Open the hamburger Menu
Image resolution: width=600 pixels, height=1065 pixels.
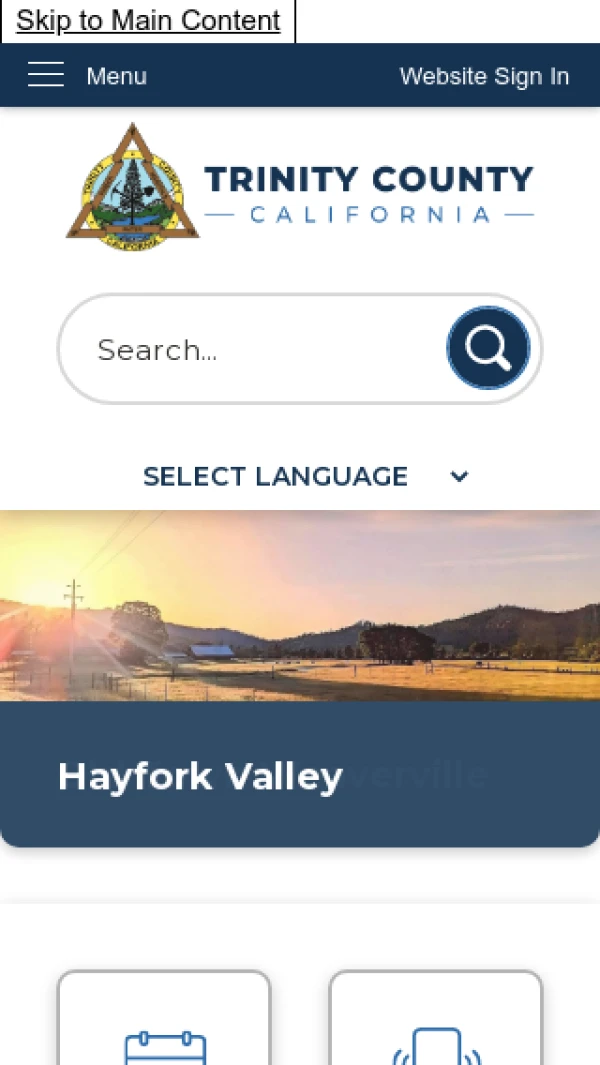pos(87,76)
